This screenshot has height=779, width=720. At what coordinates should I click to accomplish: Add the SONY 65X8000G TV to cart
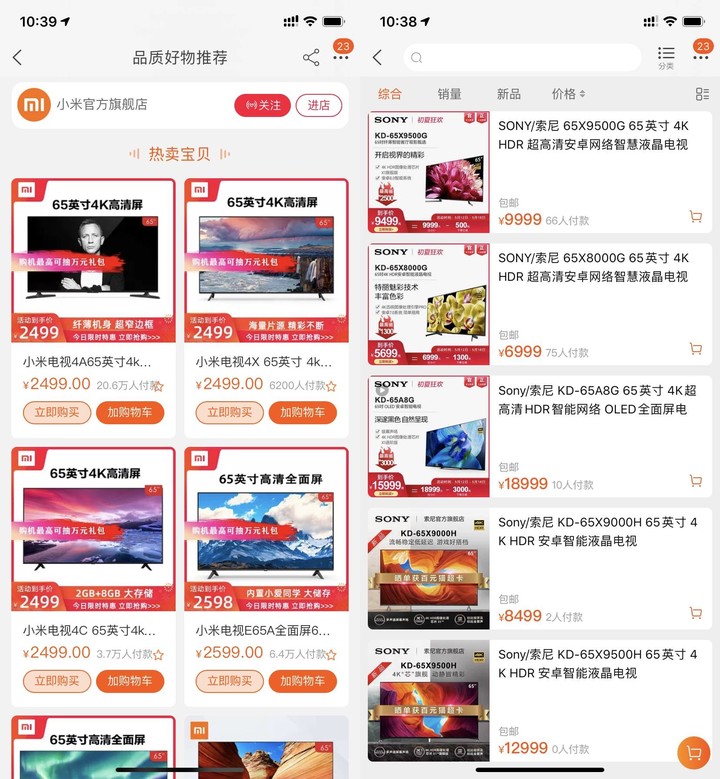point(695,350)
